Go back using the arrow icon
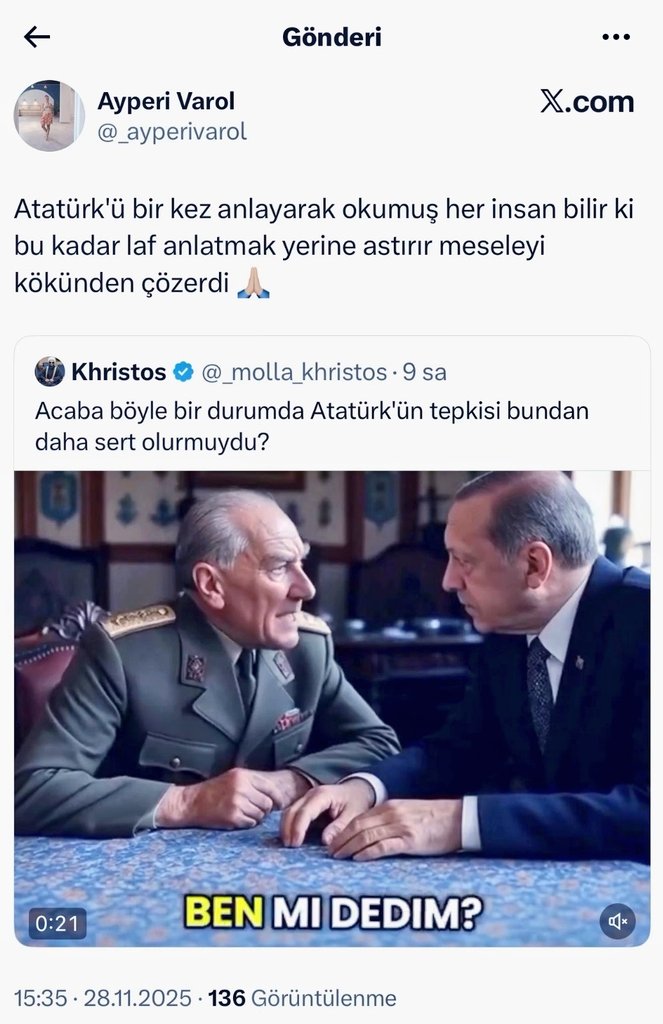Viewport: 663px width, 1024px height. point(37,38)
